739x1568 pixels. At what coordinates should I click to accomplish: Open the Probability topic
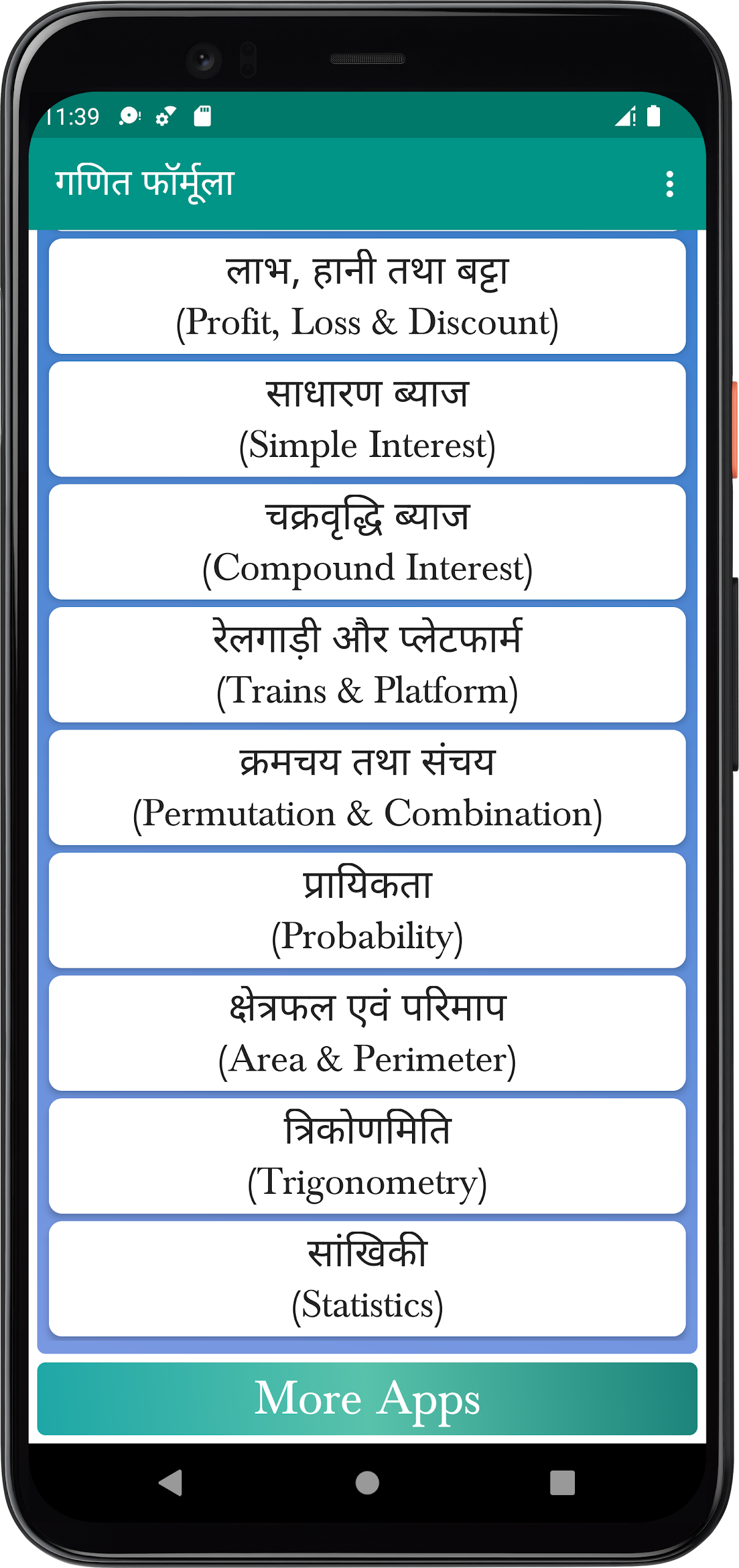point(367,910)
